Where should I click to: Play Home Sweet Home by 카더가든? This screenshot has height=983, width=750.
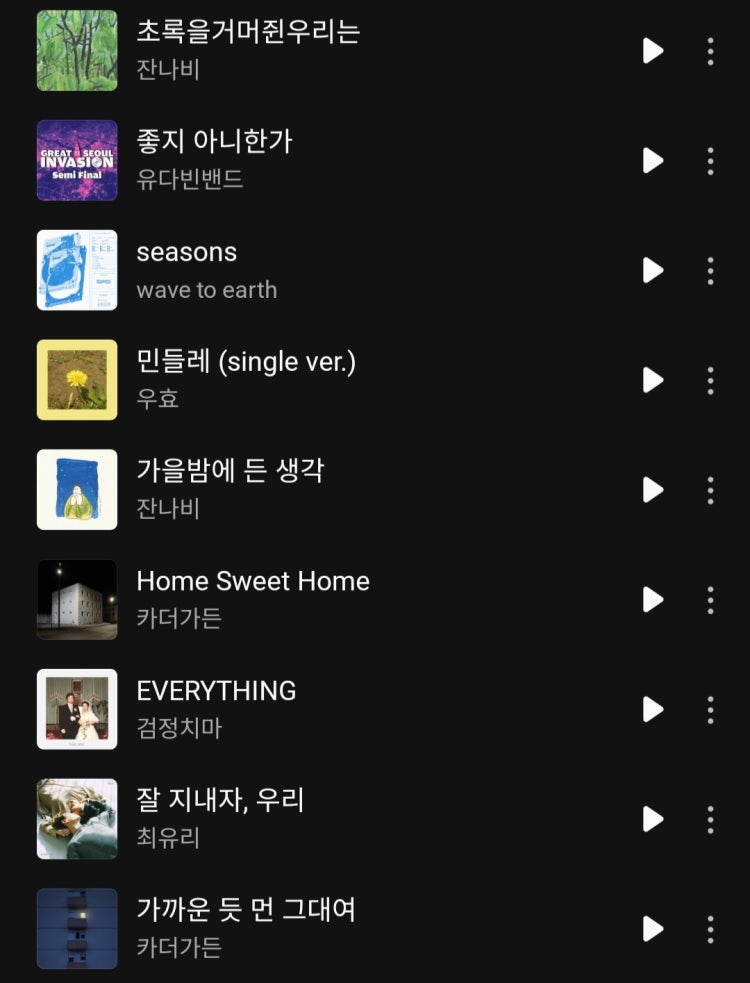tap(653, 599)
